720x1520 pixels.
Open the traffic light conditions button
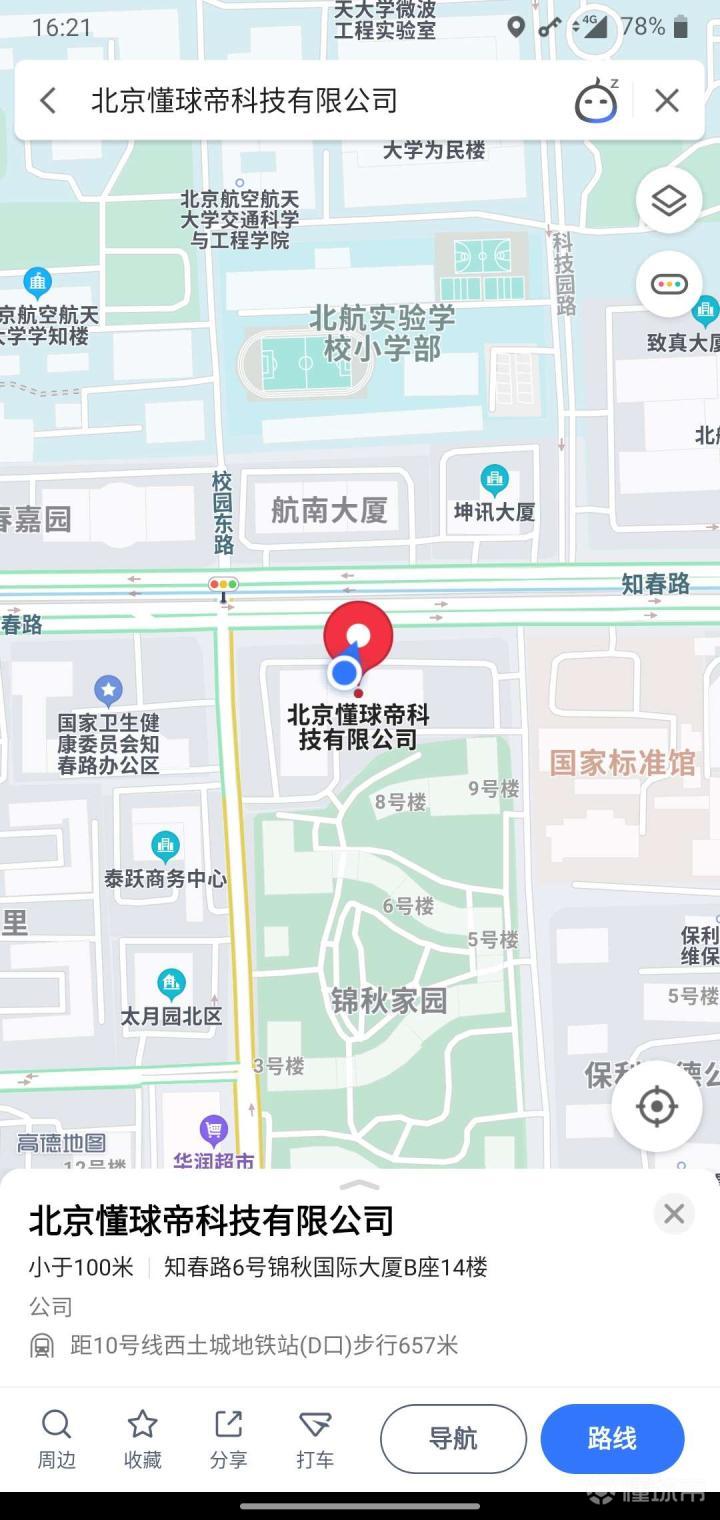(668, 284)
